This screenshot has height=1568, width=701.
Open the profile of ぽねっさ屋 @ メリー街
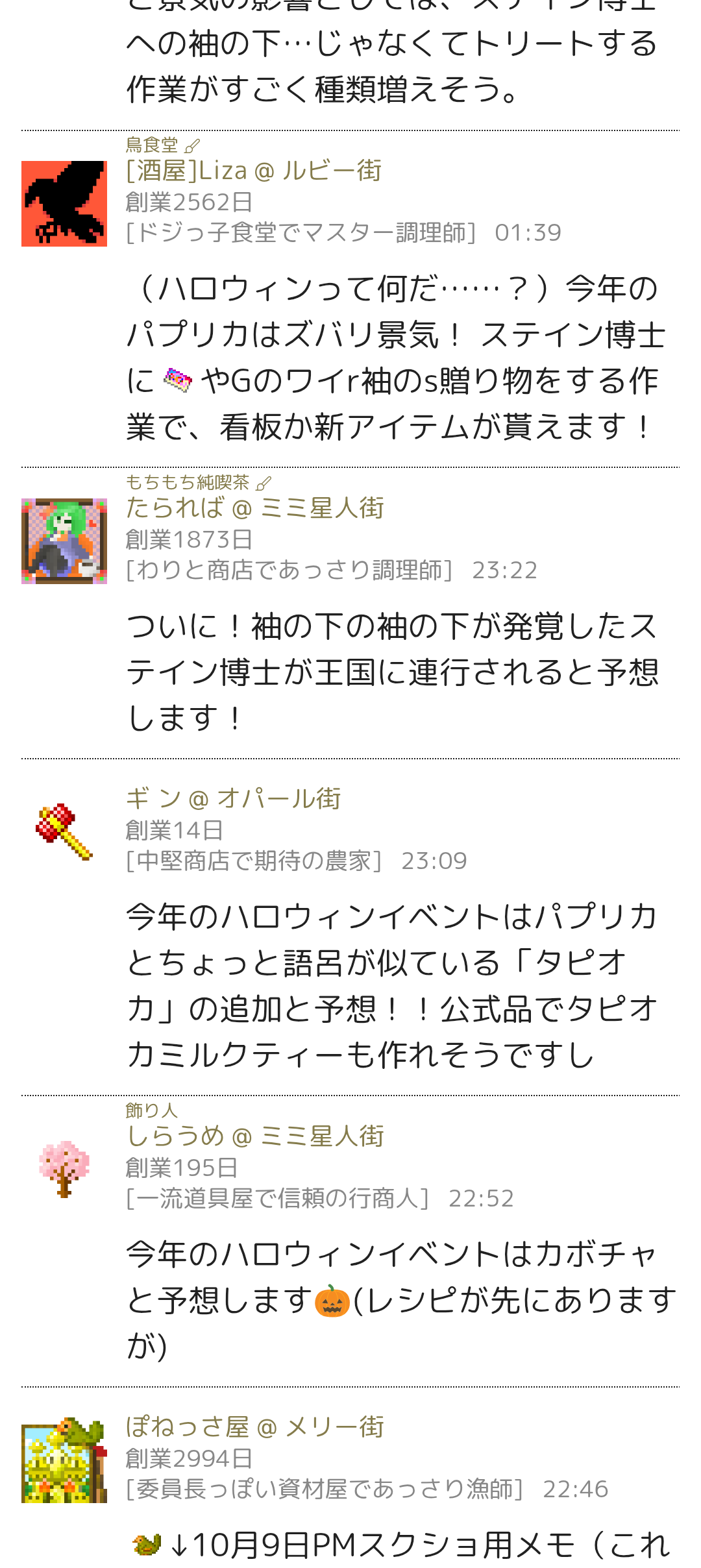pos(254,1427)
